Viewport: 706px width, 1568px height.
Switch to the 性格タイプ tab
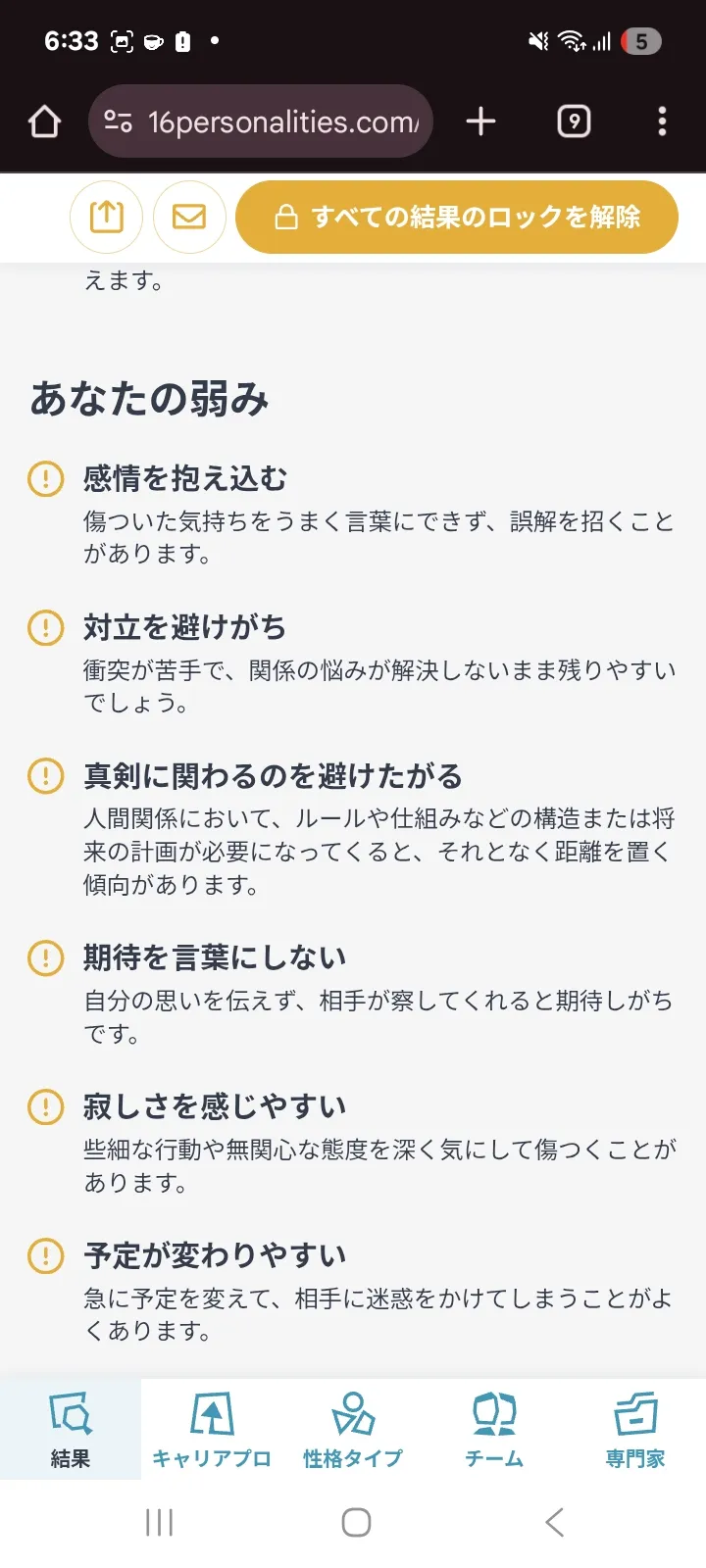coord(353,1429)
